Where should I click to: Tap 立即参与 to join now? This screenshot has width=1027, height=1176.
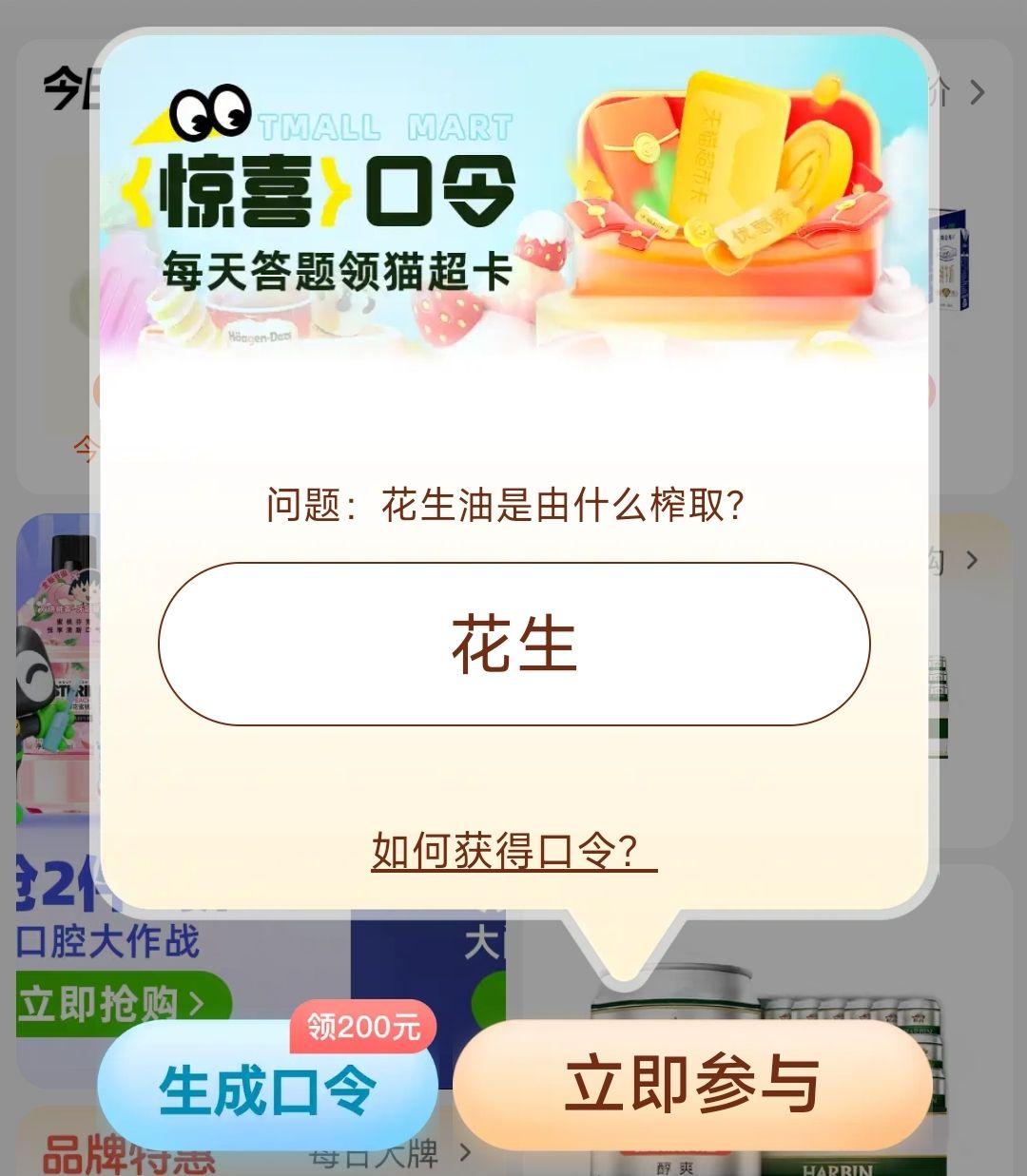pos(692,1085)
